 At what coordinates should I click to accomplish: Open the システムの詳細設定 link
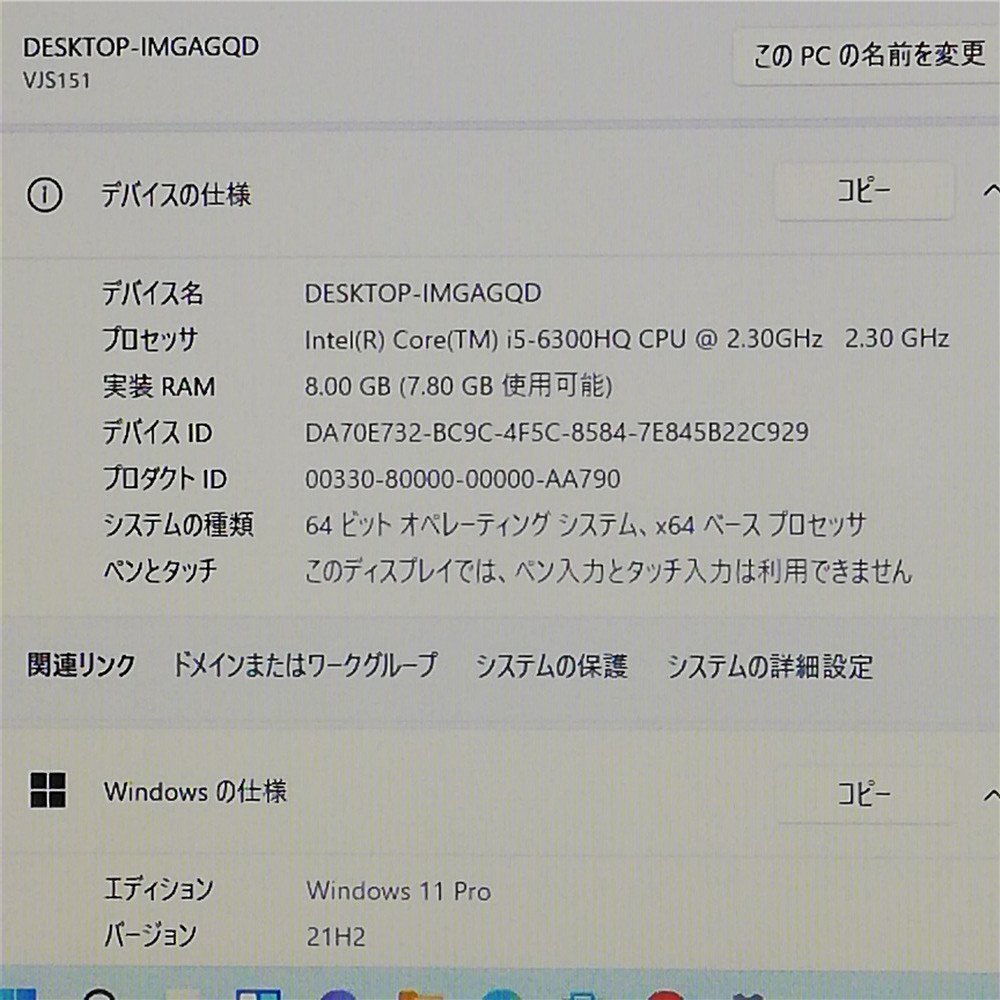769,665
